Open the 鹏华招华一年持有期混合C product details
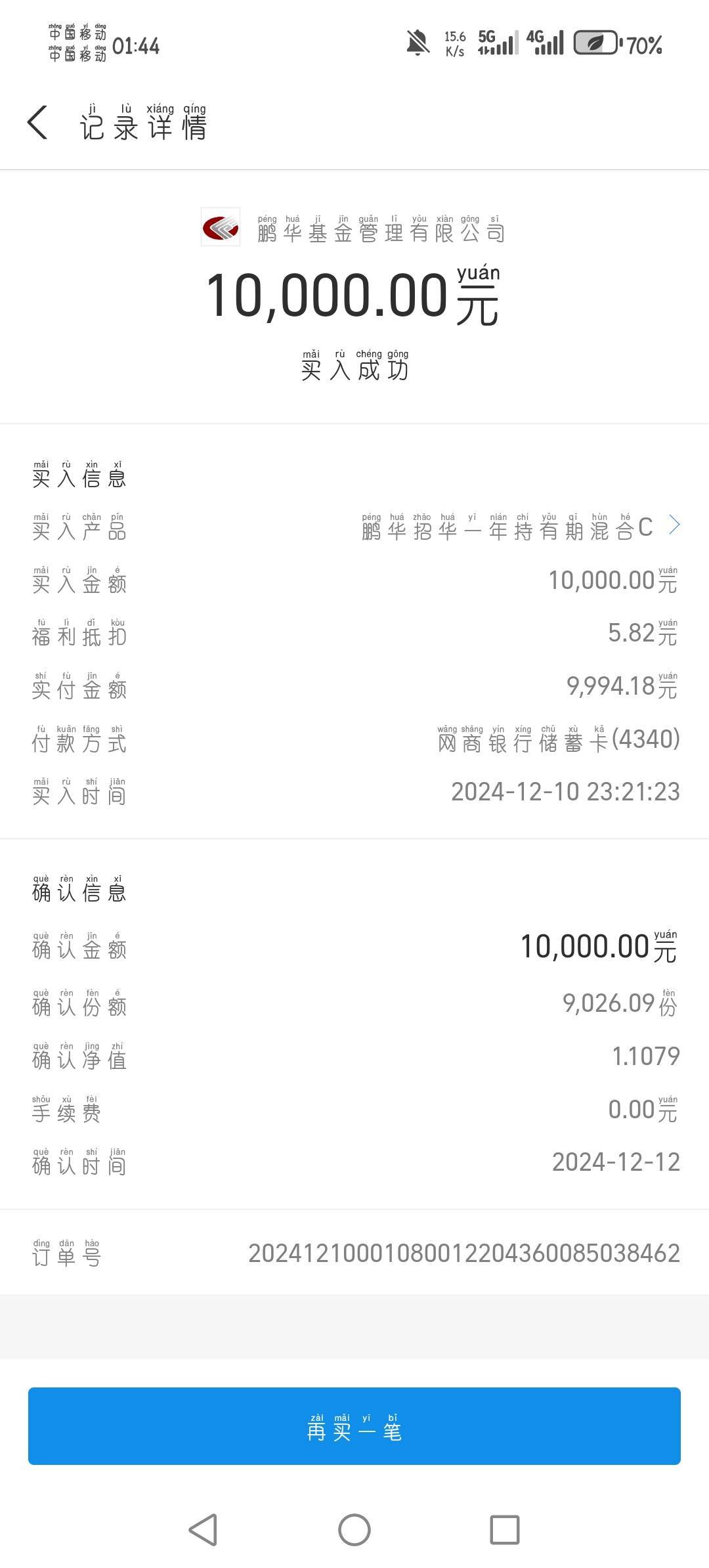The image size is (709, 1568). (x=521, y=527)
